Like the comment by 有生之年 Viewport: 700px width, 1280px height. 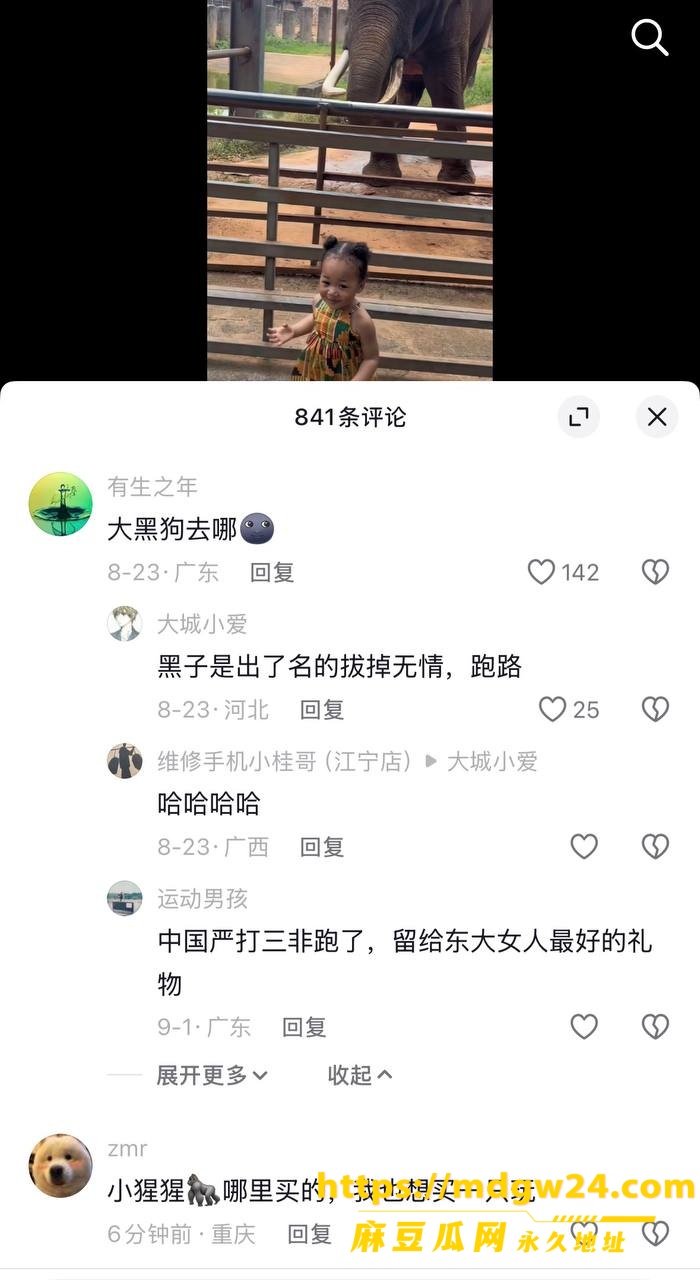click(541, 572)
